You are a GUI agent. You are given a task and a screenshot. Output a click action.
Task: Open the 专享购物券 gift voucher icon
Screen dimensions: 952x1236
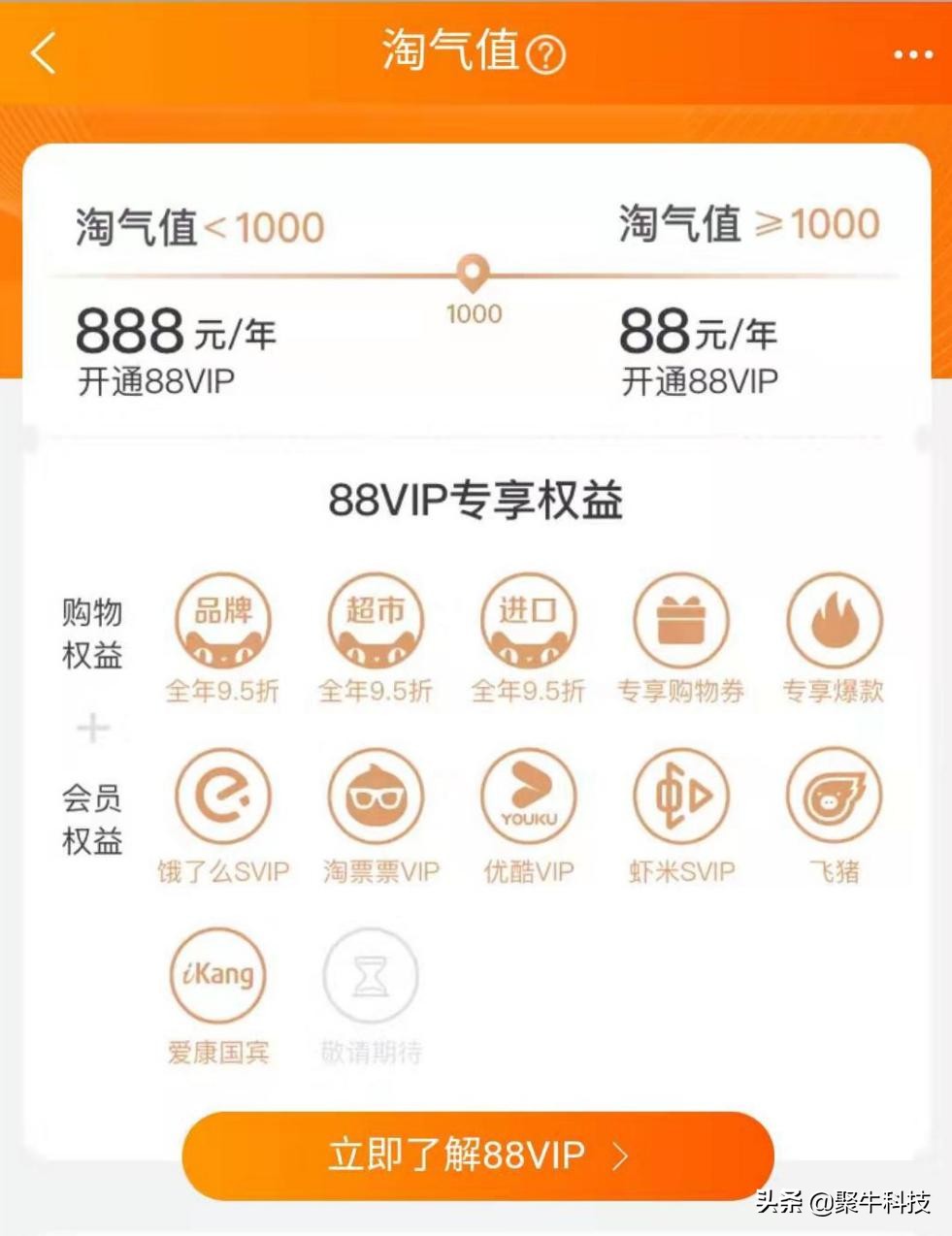point(680,621)
